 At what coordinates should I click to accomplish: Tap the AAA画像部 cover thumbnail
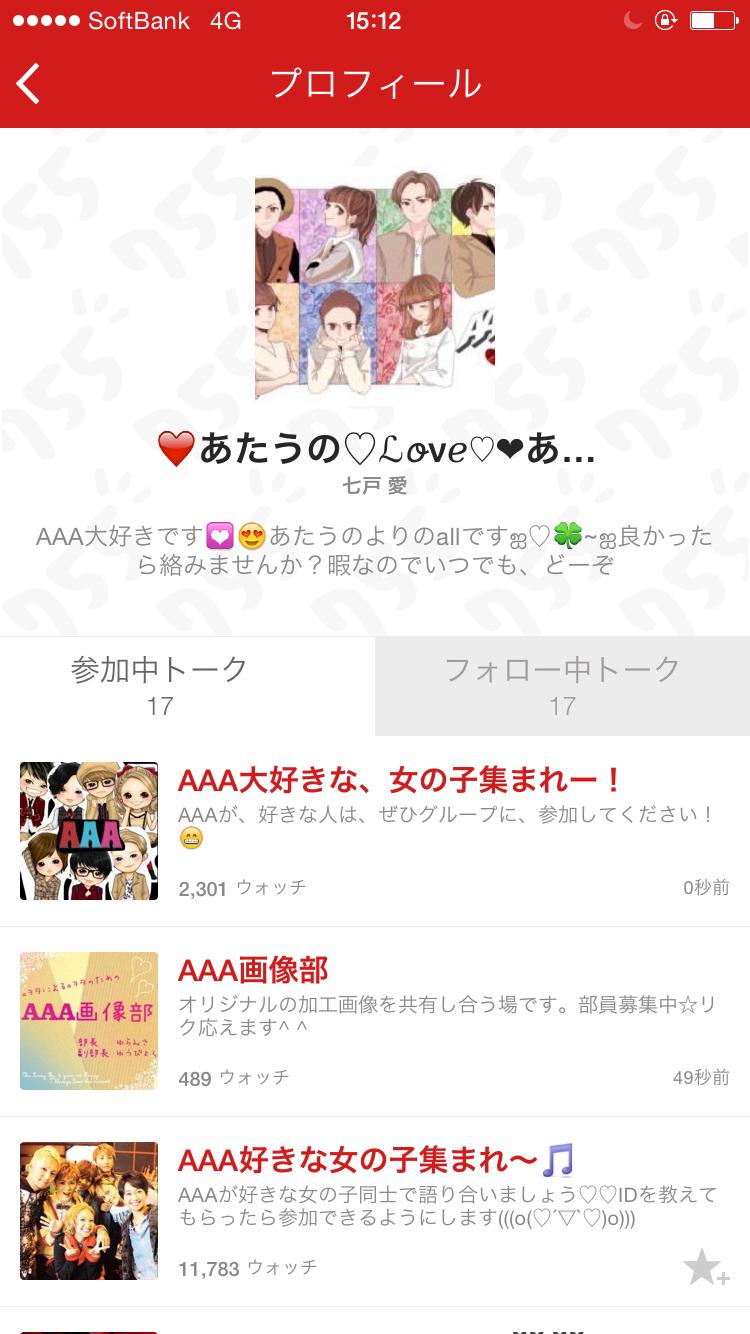88,1020
